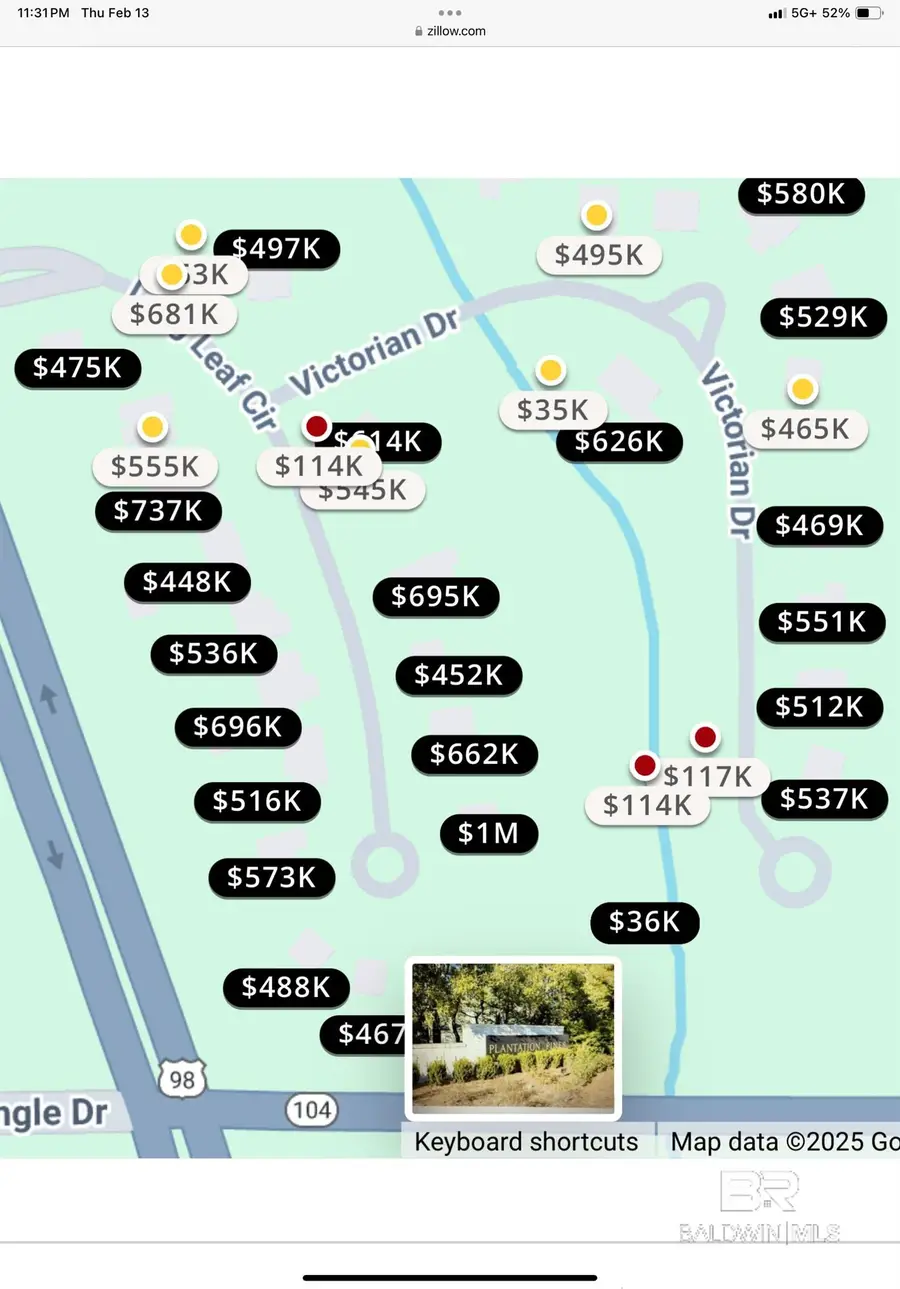Click the $529K property price tag
This screenshot has width=900, height=1289.
coord(823,317)
